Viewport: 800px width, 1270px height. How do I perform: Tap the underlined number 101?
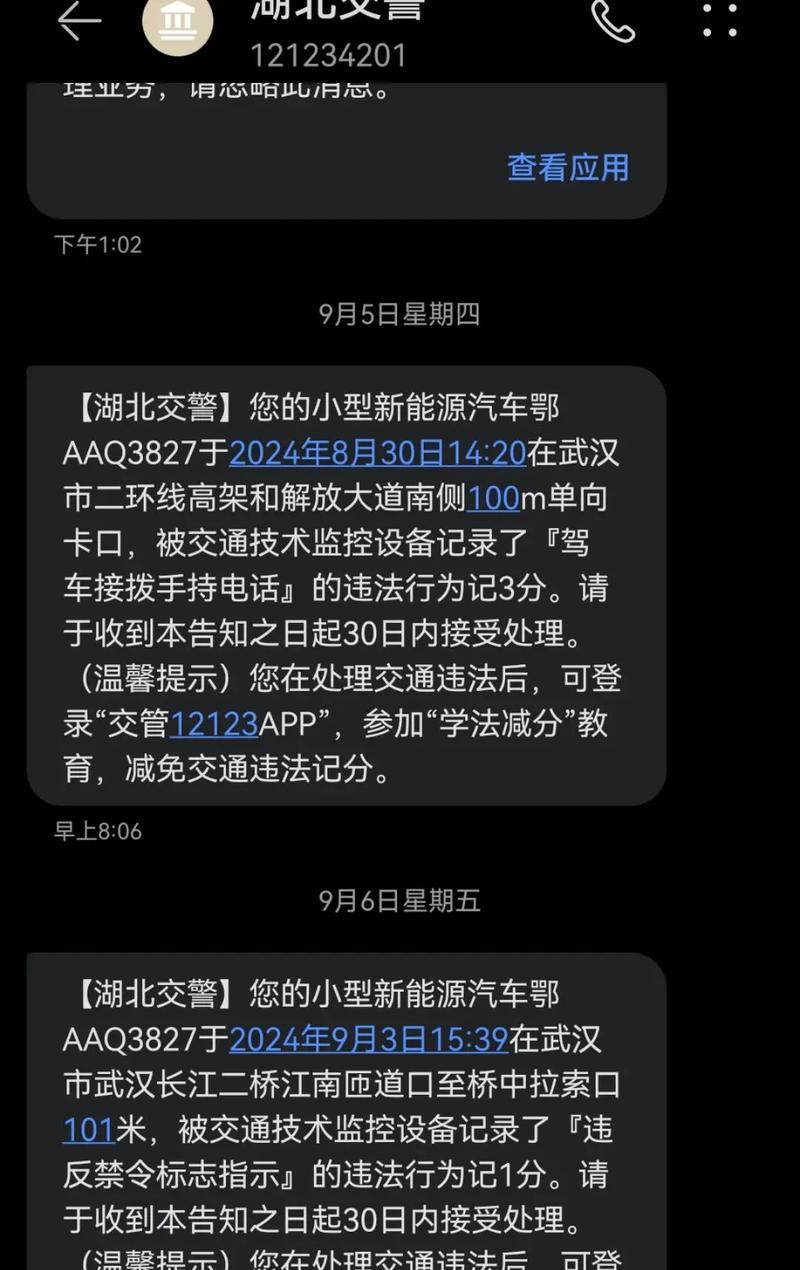tap(89, 1130)
